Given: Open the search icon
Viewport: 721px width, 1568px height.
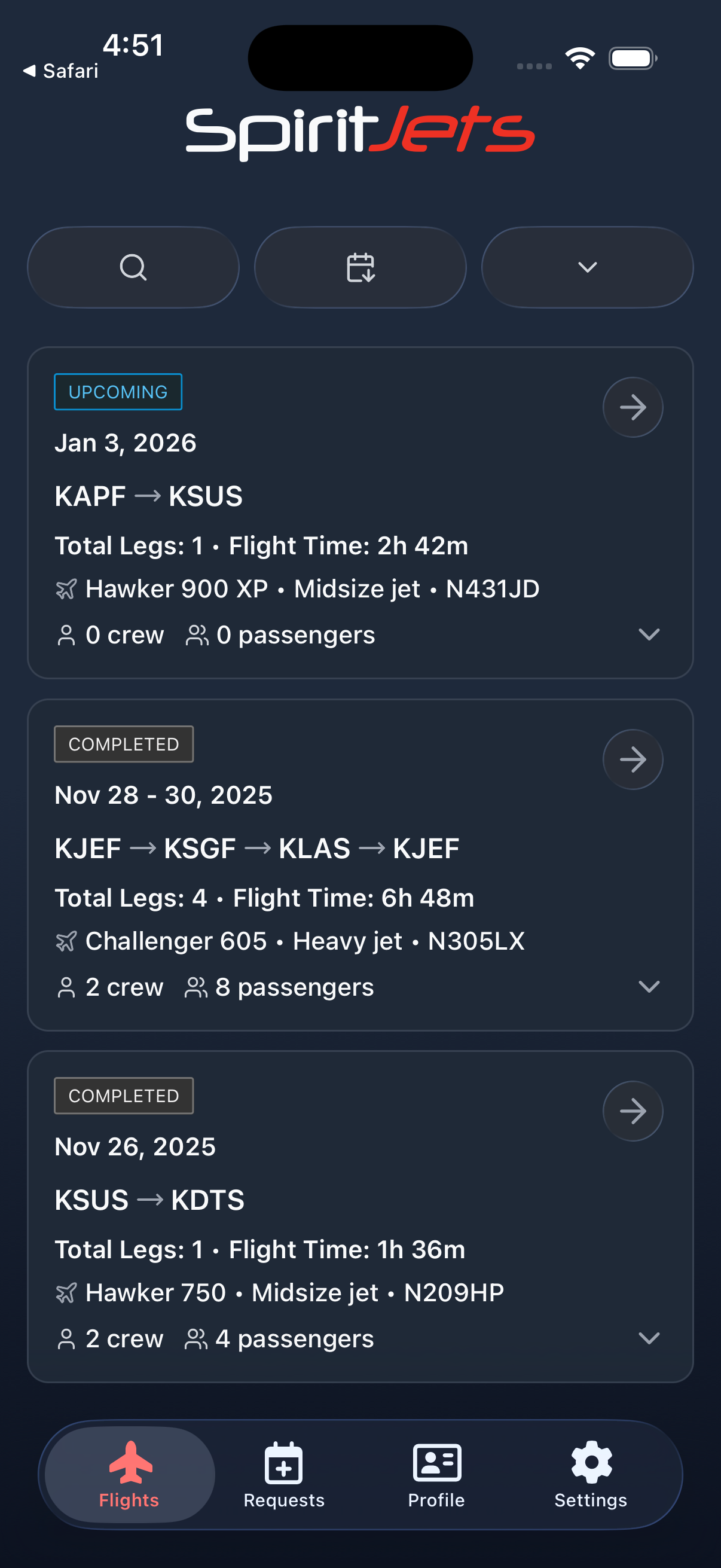Looking at the screenshot, I should click(133, 267).
